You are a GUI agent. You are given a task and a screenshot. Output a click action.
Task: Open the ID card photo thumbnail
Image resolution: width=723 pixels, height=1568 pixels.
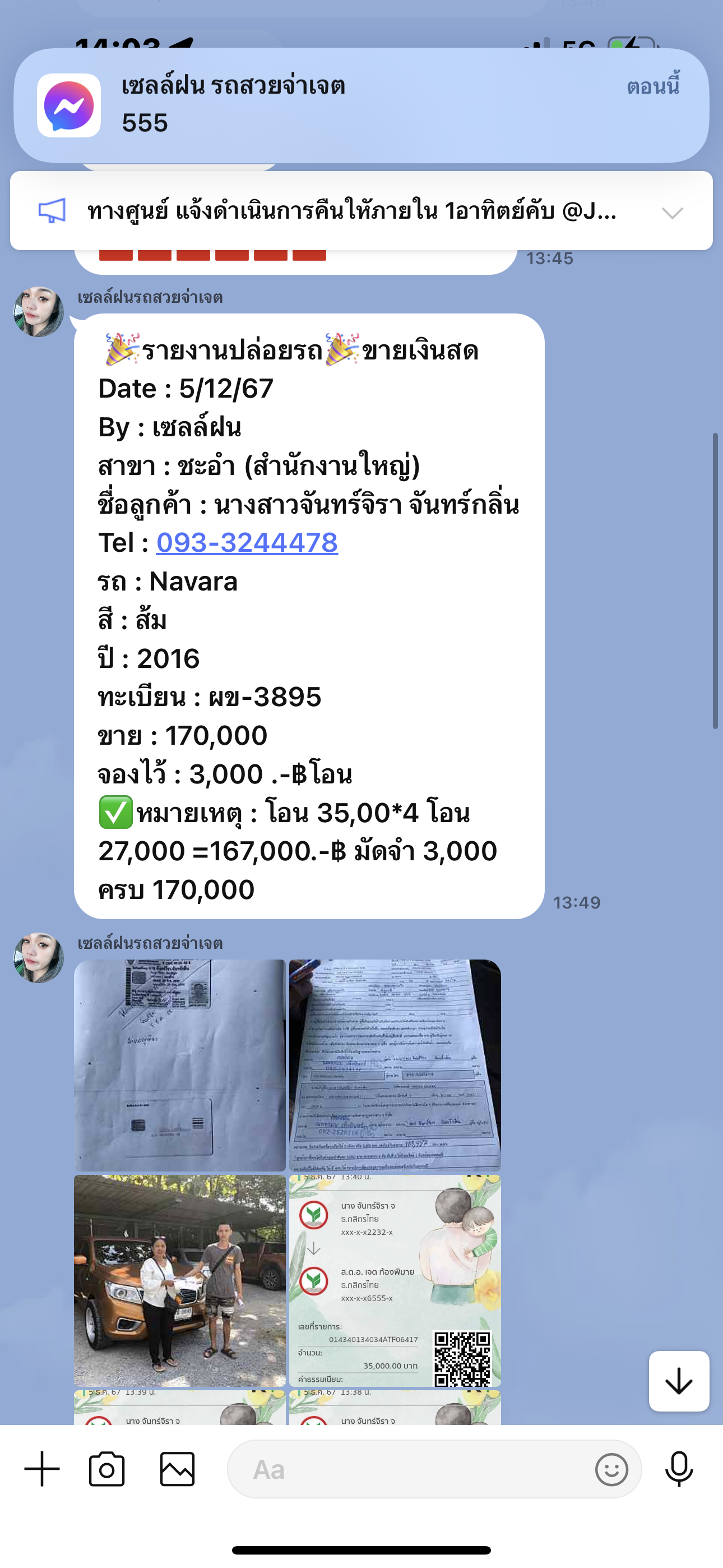(179, 1064)
